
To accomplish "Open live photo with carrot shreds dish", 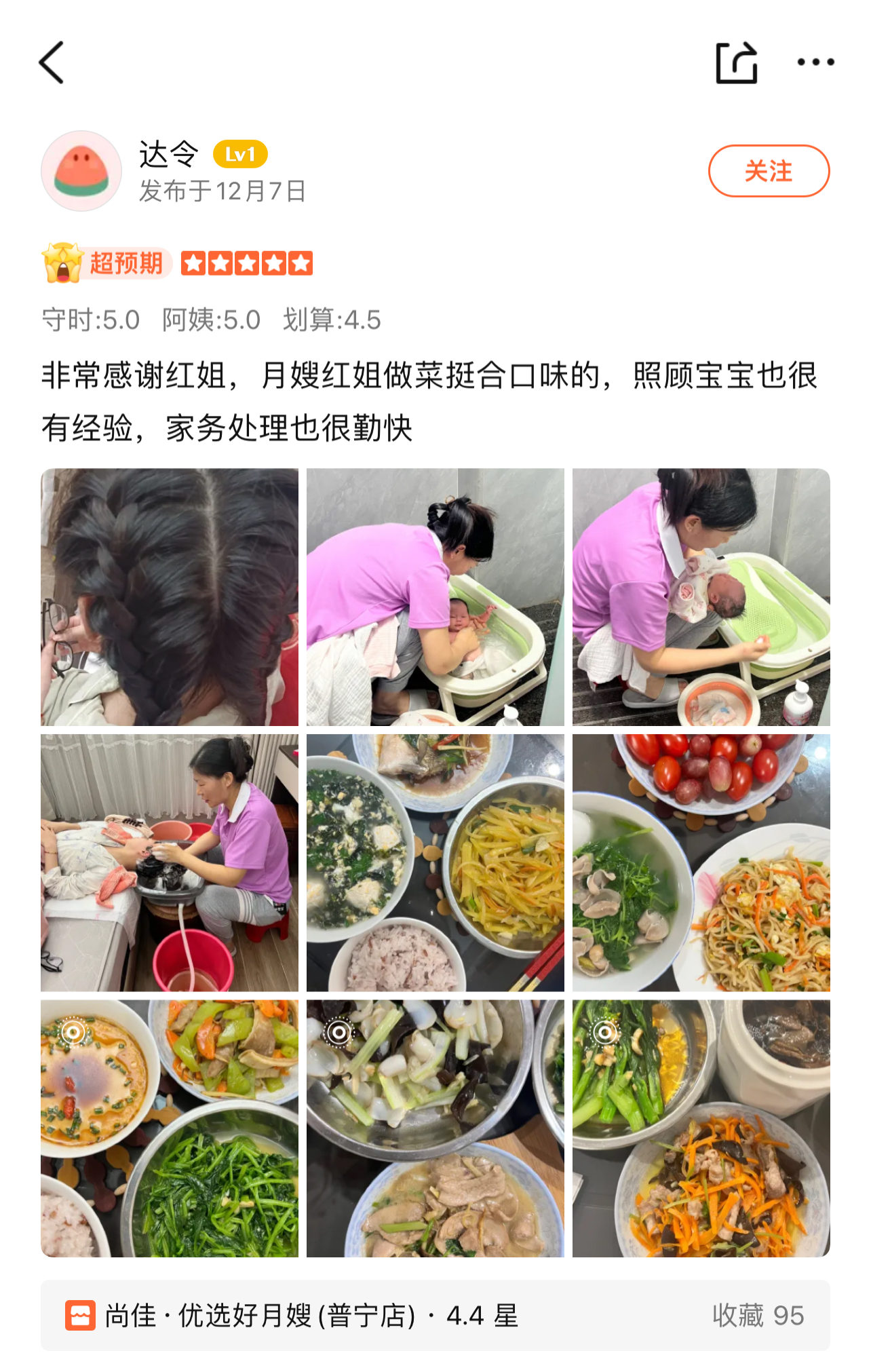I will [x=701, y=1128].
